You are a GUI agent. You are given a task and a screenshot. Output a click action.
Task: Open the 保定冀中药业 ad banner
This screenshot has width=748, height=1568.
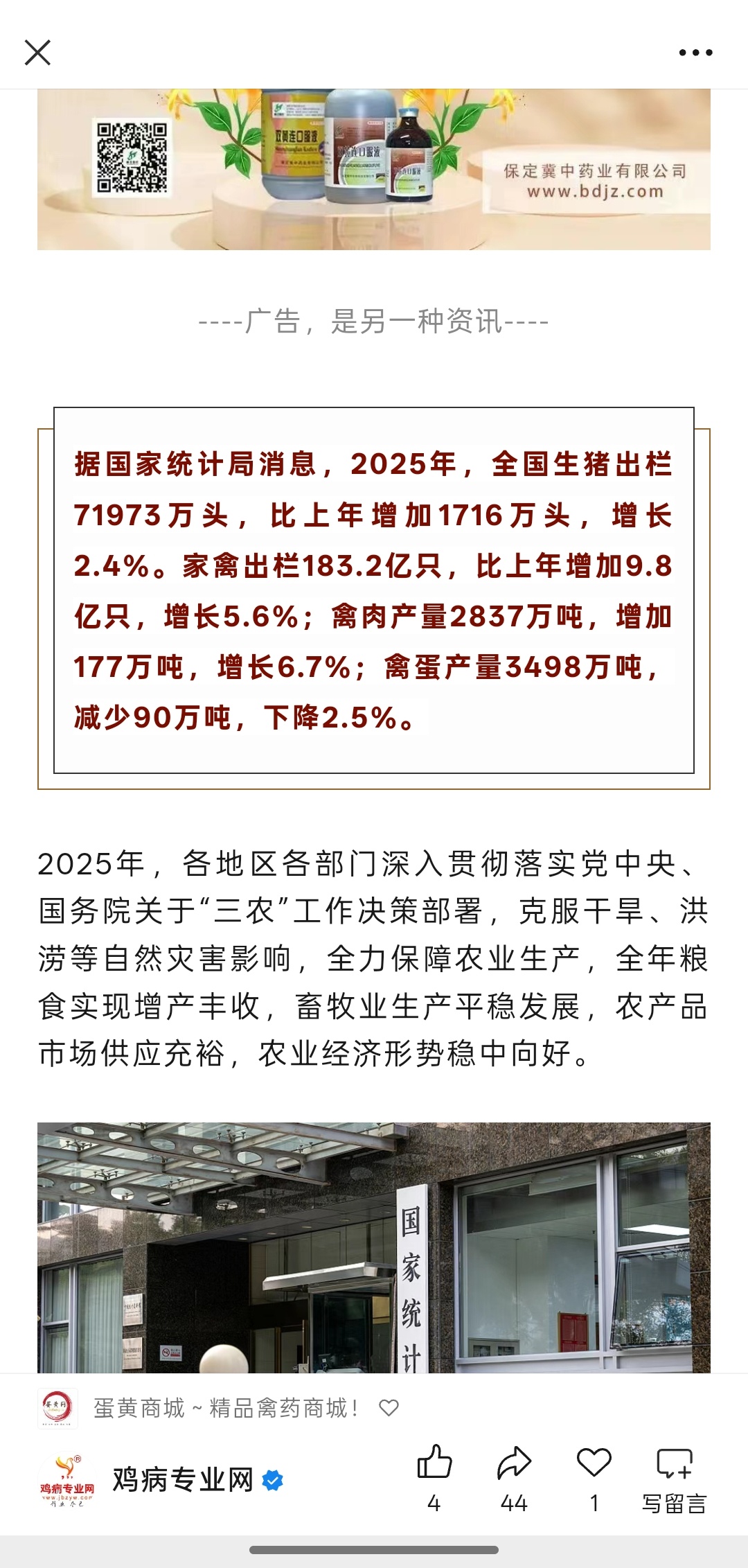click(374, 169)
